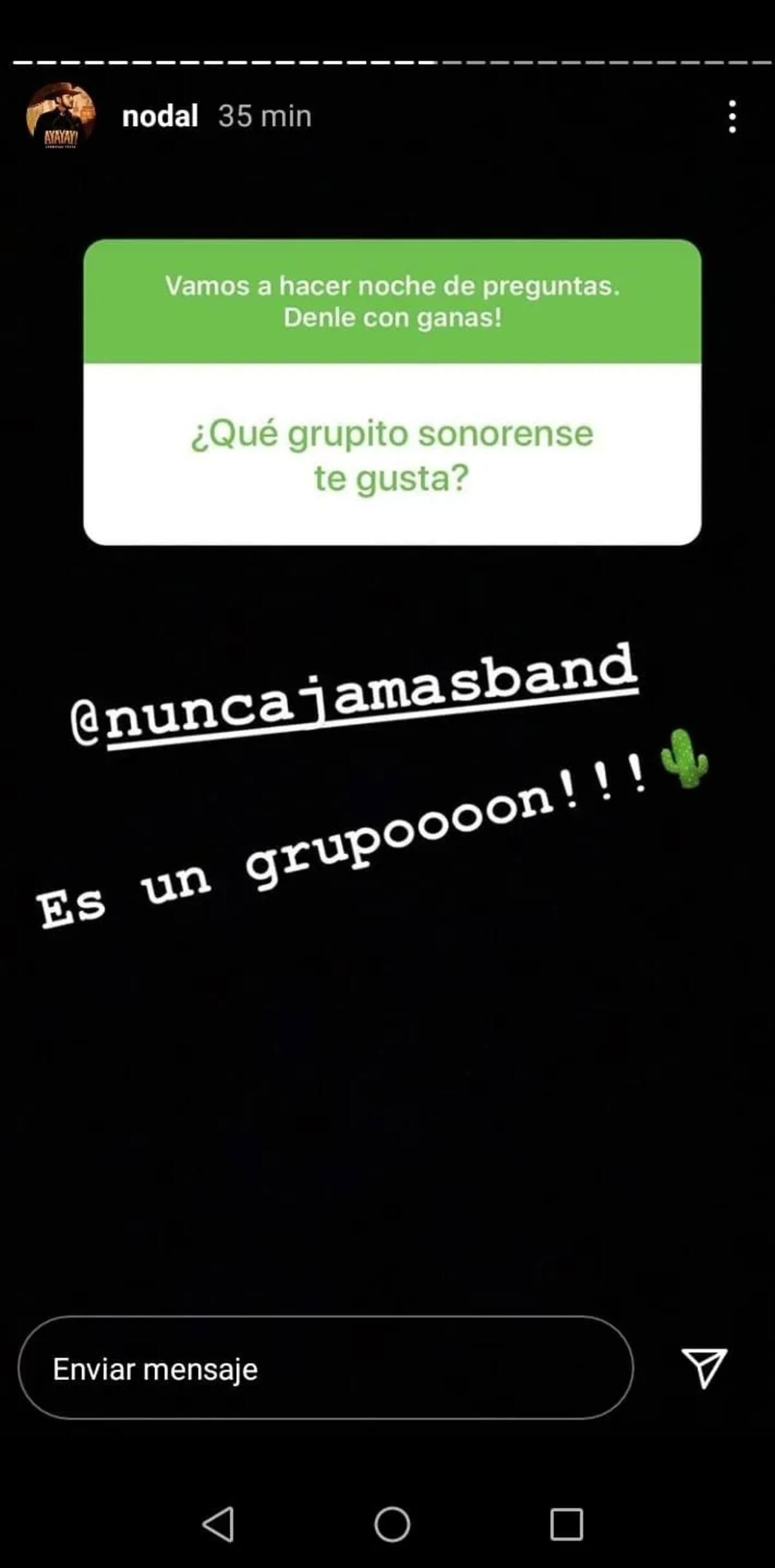Open the story overflow menu
The image size is (775, 1568).
pyautogui.click(x=732, y=117)
